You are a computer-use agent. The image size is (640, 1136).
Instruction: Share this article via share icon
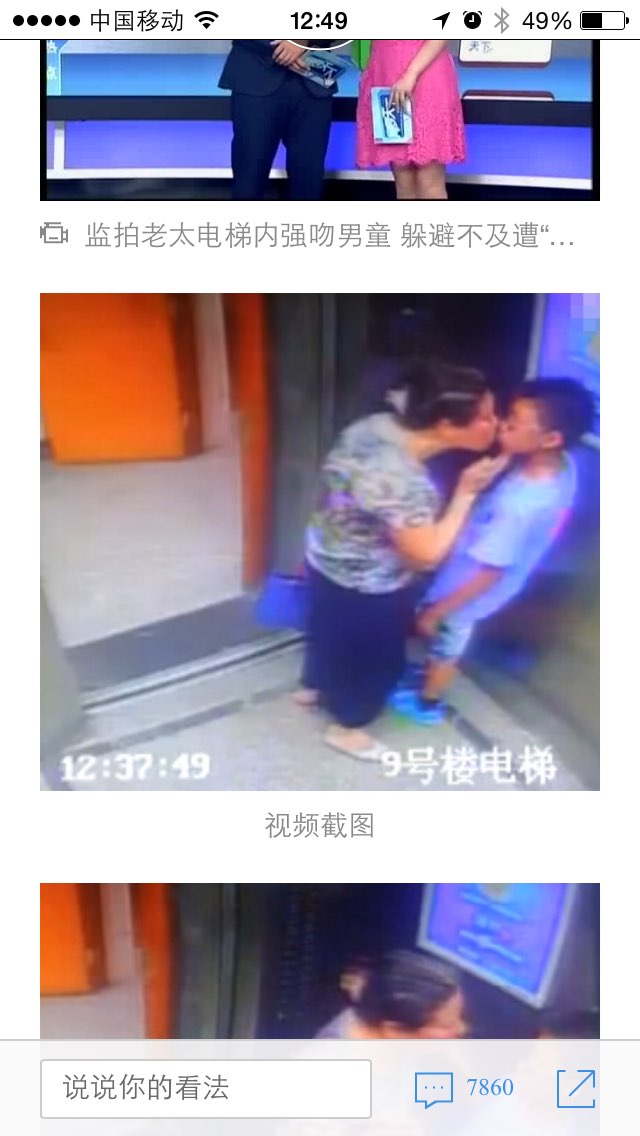coord(576,1089)
